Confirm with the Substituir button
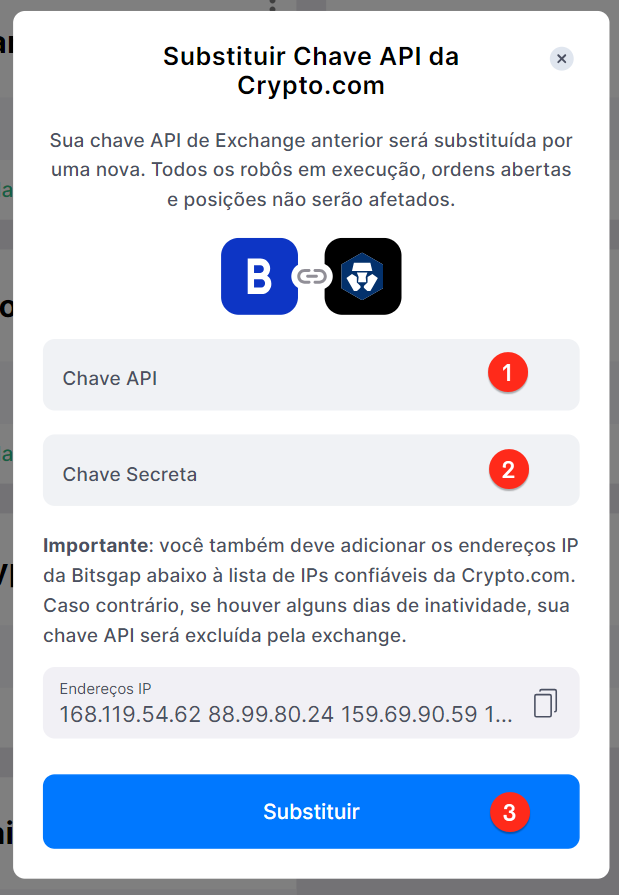The width and height of the screenshot is (619, 895). [x=311, y=811]
